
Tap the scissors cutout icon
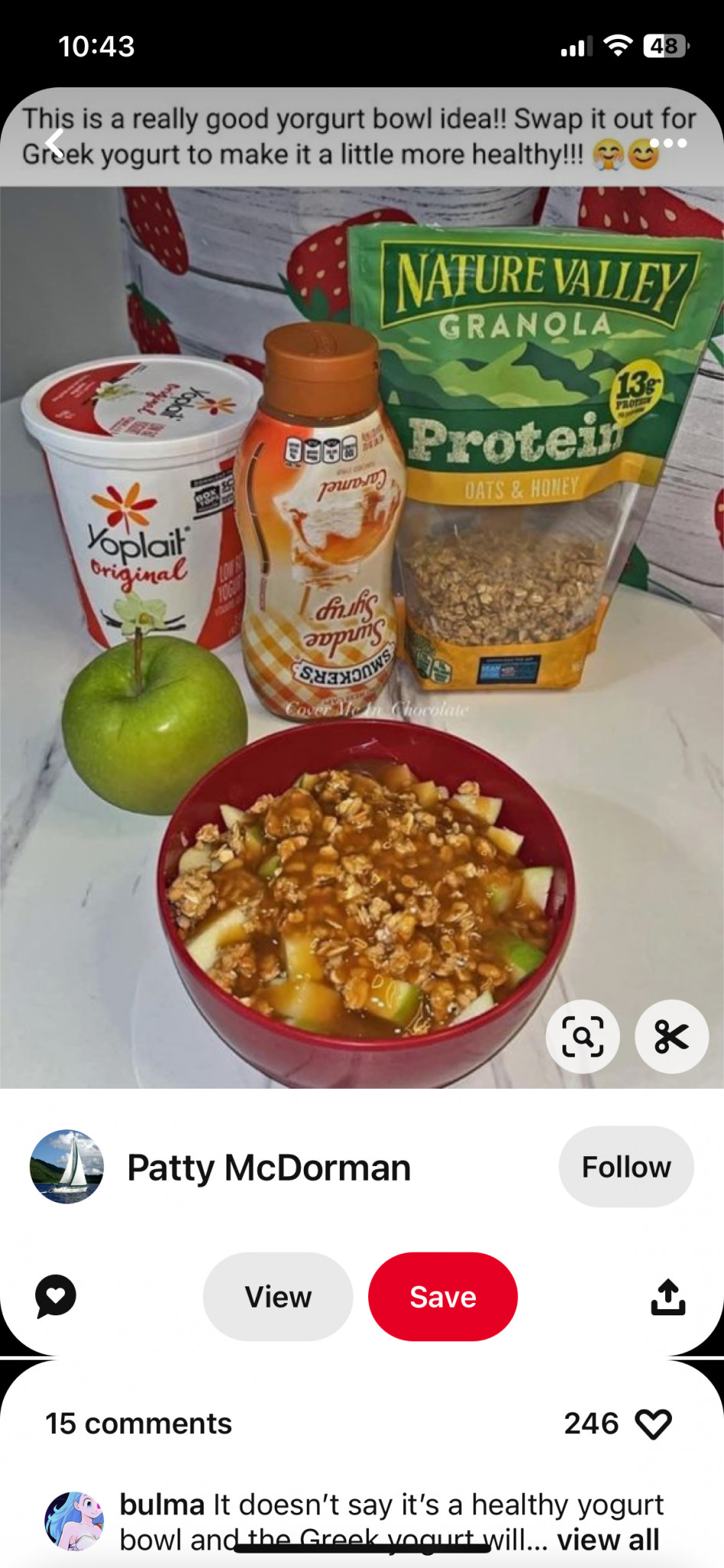671,1037
